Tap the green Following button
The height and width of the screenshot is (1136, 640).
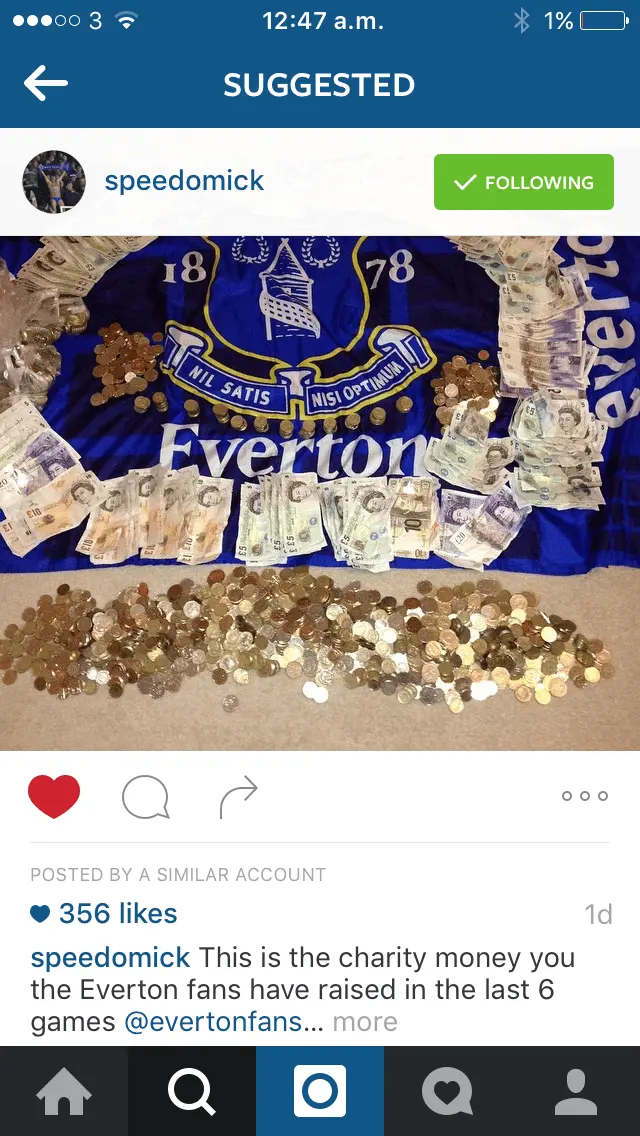[x=523, y=182]
